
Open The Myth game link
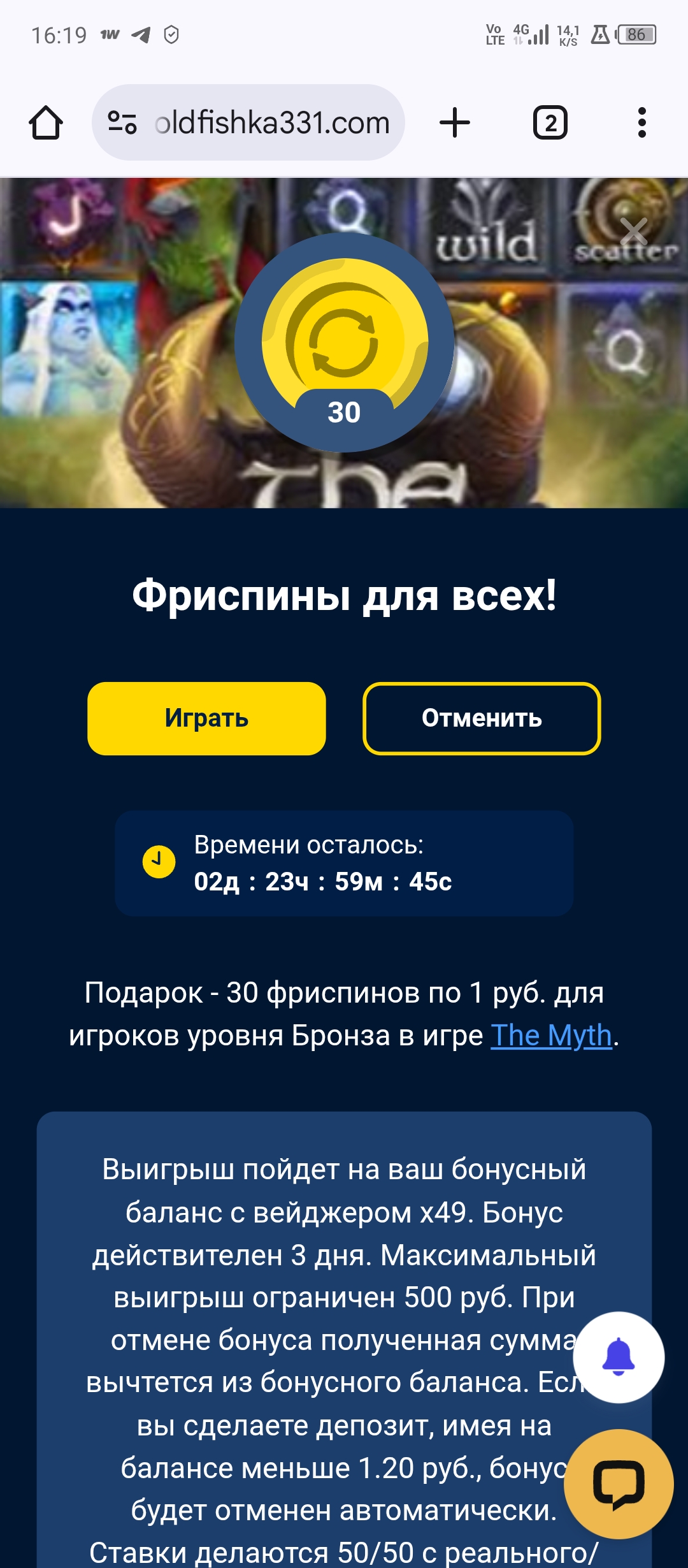[551, 1035]
